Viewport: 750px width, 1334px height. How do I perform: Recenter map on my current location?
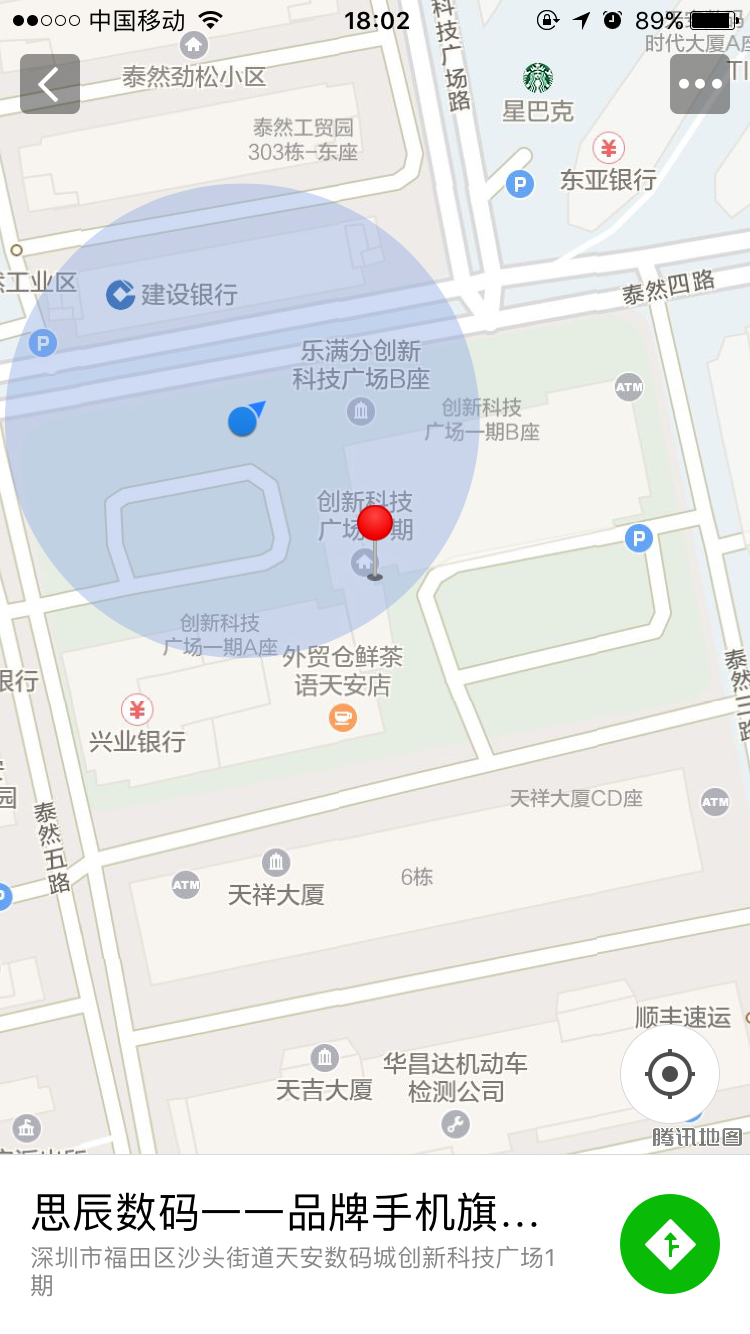click(670, 1075)
